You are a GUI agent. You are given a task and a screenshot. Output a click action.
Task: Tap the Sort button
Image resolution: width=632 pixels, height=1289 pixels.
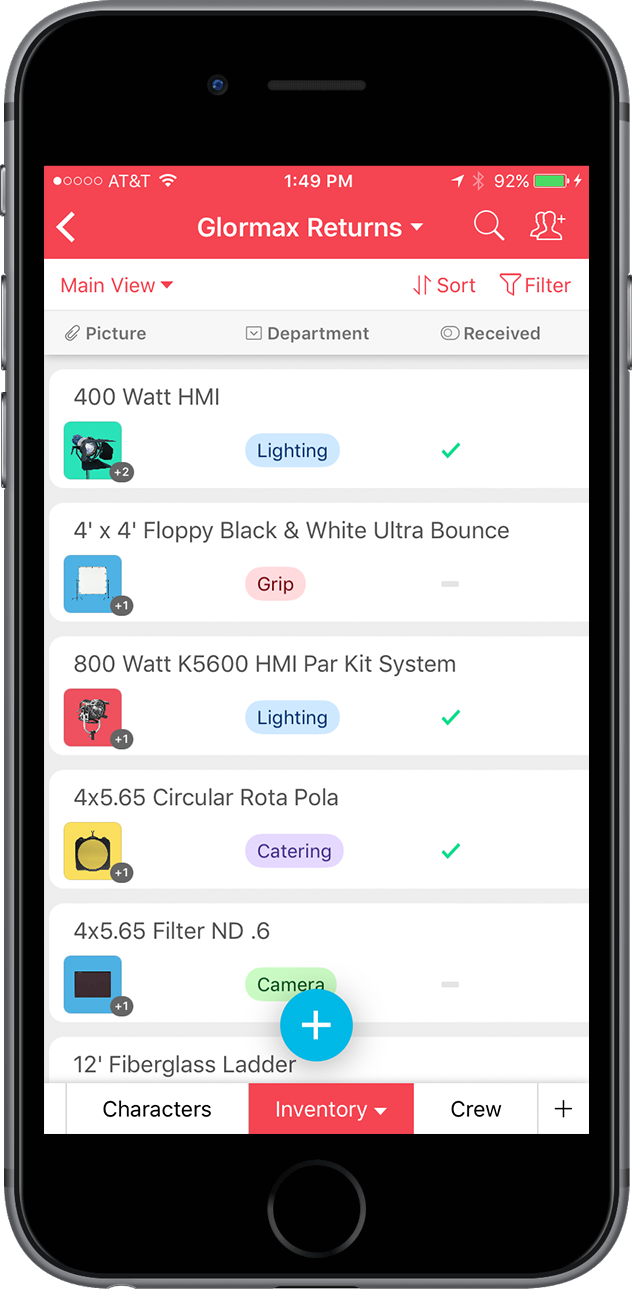click(444, 285)
